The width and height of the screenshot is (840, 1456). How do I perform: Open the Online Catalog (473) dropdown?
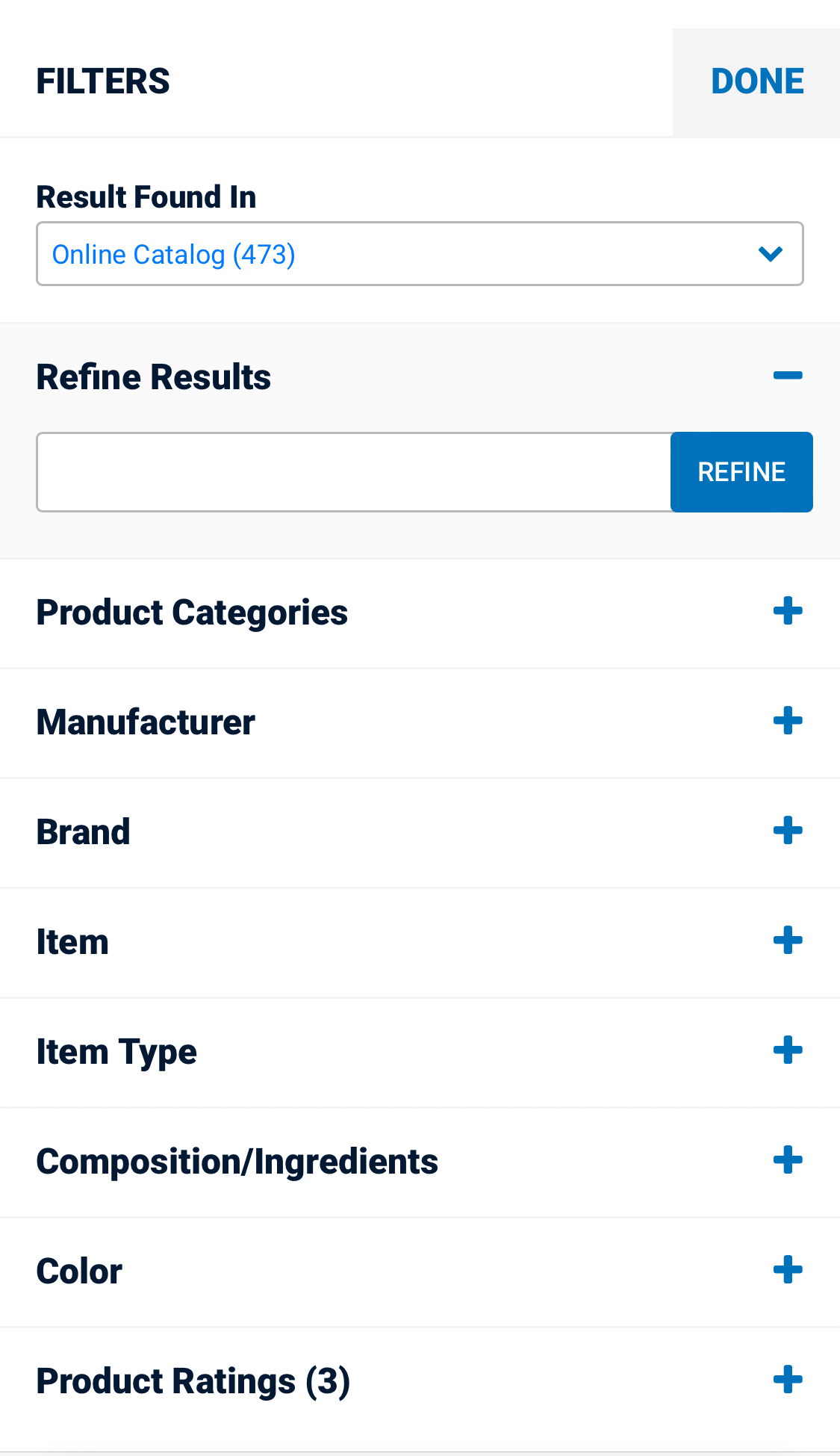coord(420,254)
